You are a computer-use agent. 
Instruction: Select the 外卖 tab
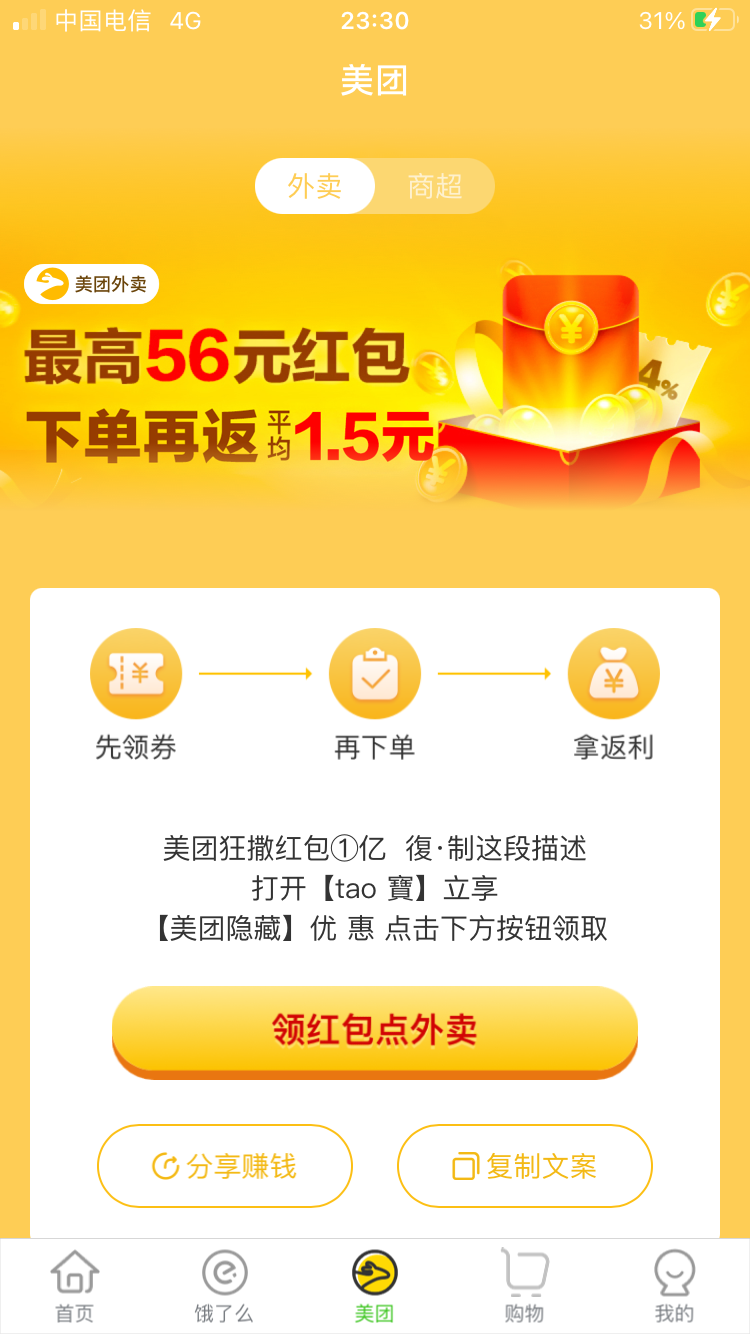[315, 186]
